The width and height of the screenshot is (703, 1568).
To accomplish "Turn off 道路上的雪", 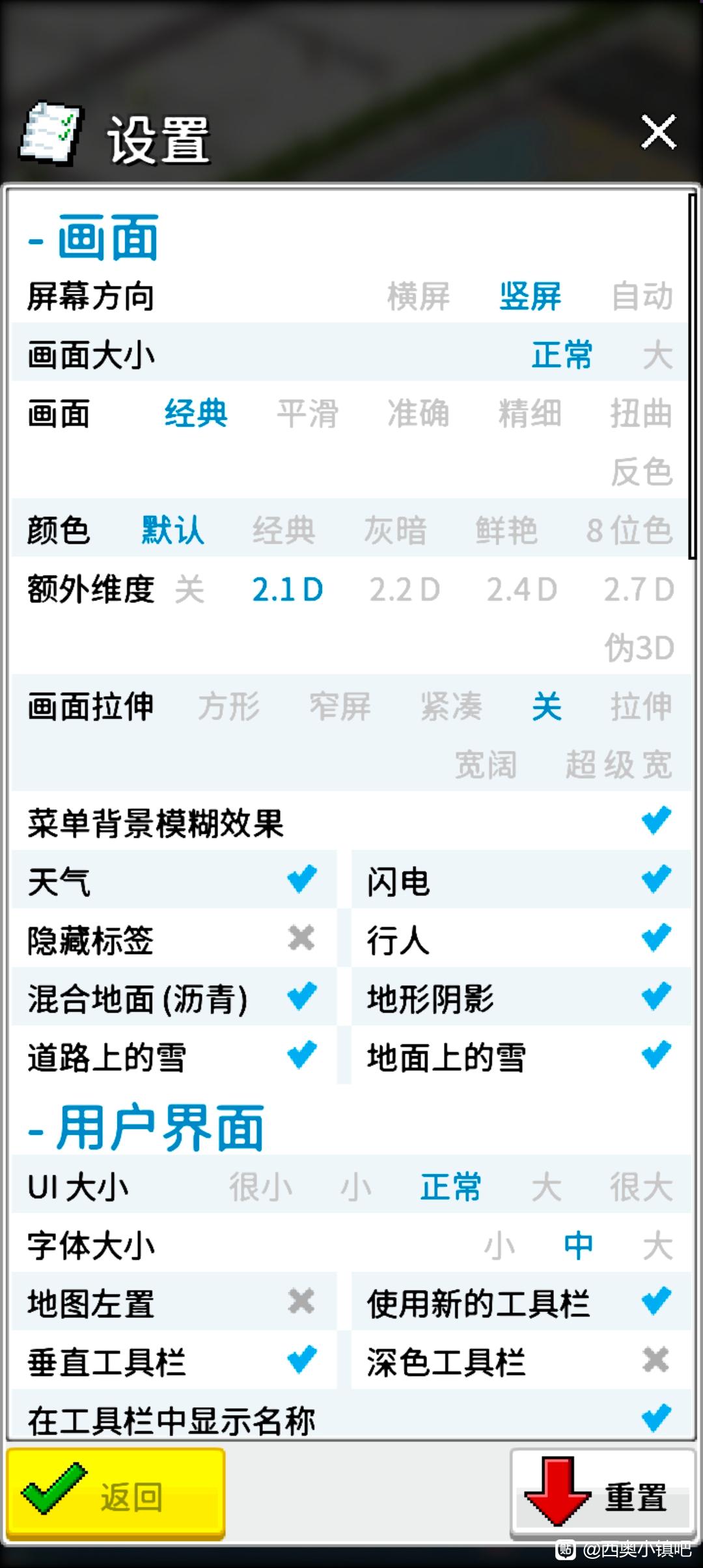I will point(302,1056).
